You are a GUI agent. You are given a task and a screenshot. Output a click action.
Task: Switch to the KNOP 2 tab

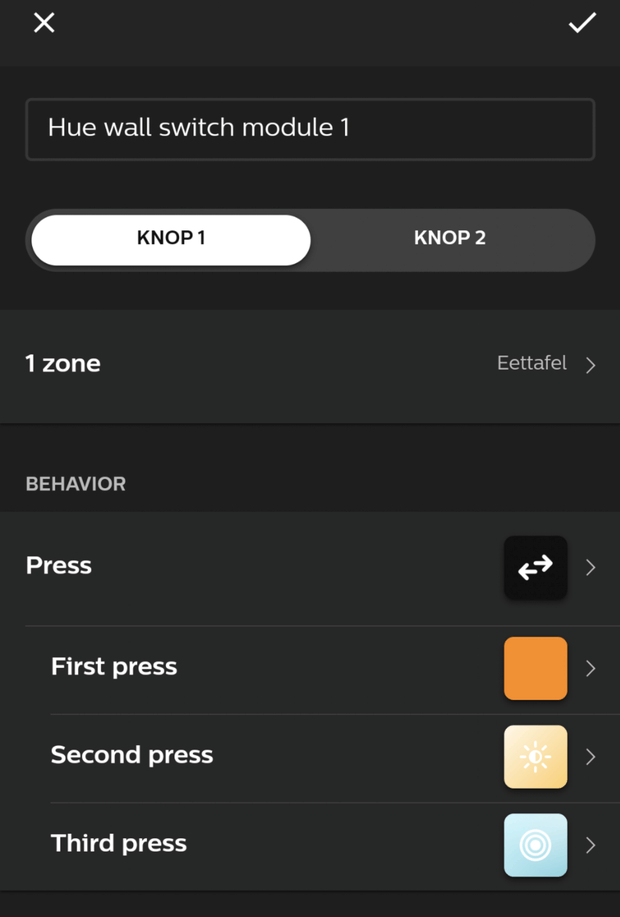[450, 239]
